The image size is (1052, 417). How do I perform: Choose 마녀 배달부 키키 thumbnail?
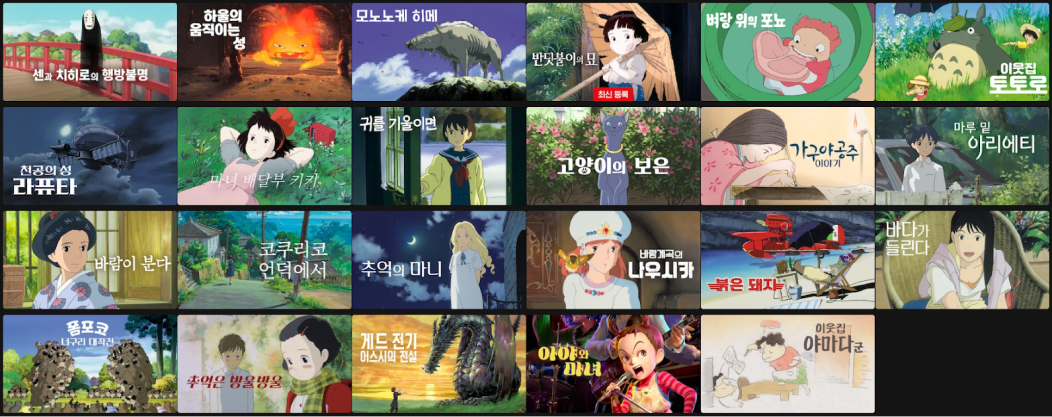coord(264,156)
